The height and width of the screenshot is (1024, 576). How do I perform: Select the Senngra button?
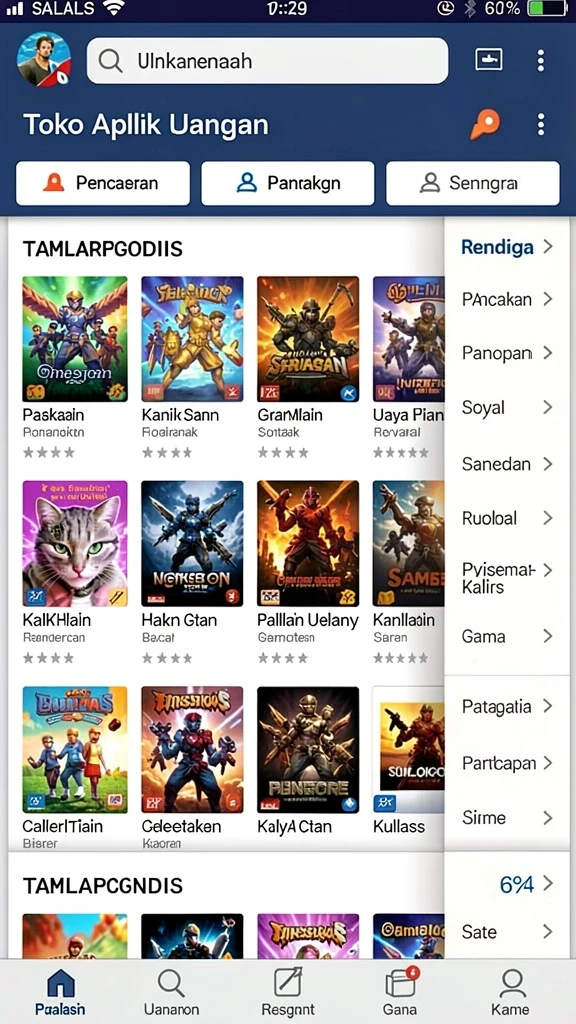point(473,184)
